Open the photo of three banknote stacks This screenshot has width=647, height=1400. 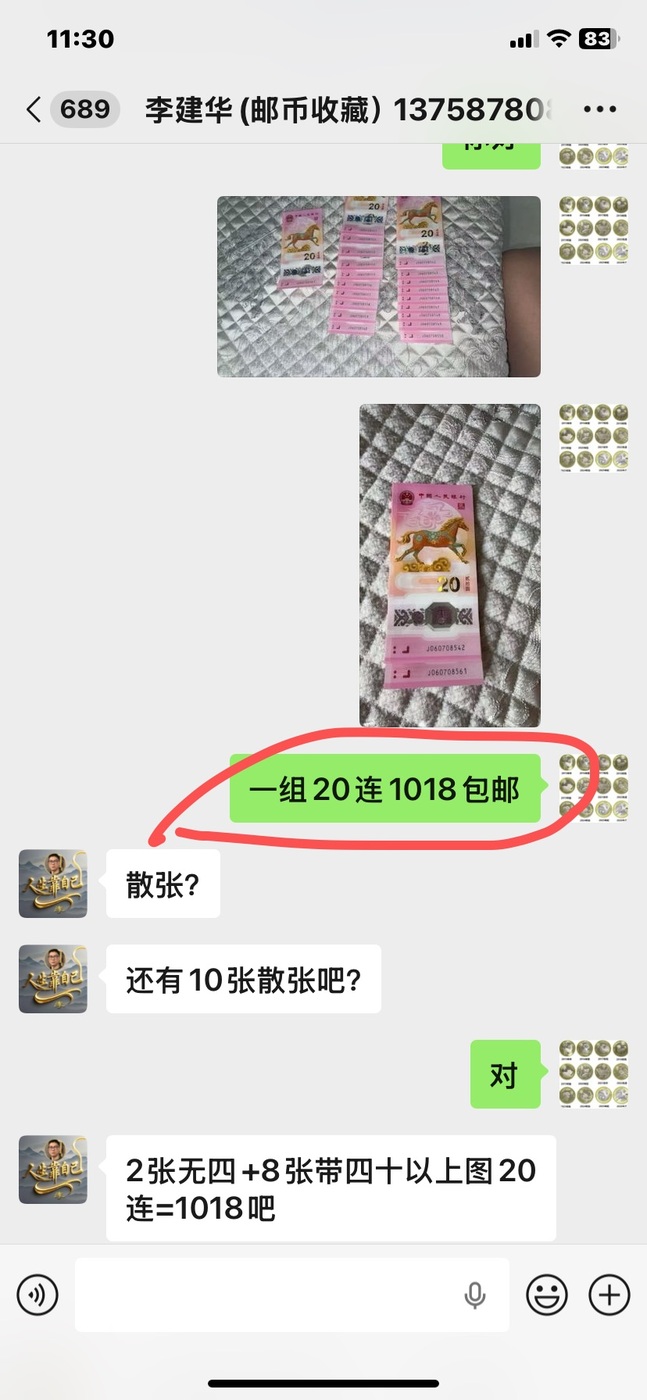(x=379, y=286)
